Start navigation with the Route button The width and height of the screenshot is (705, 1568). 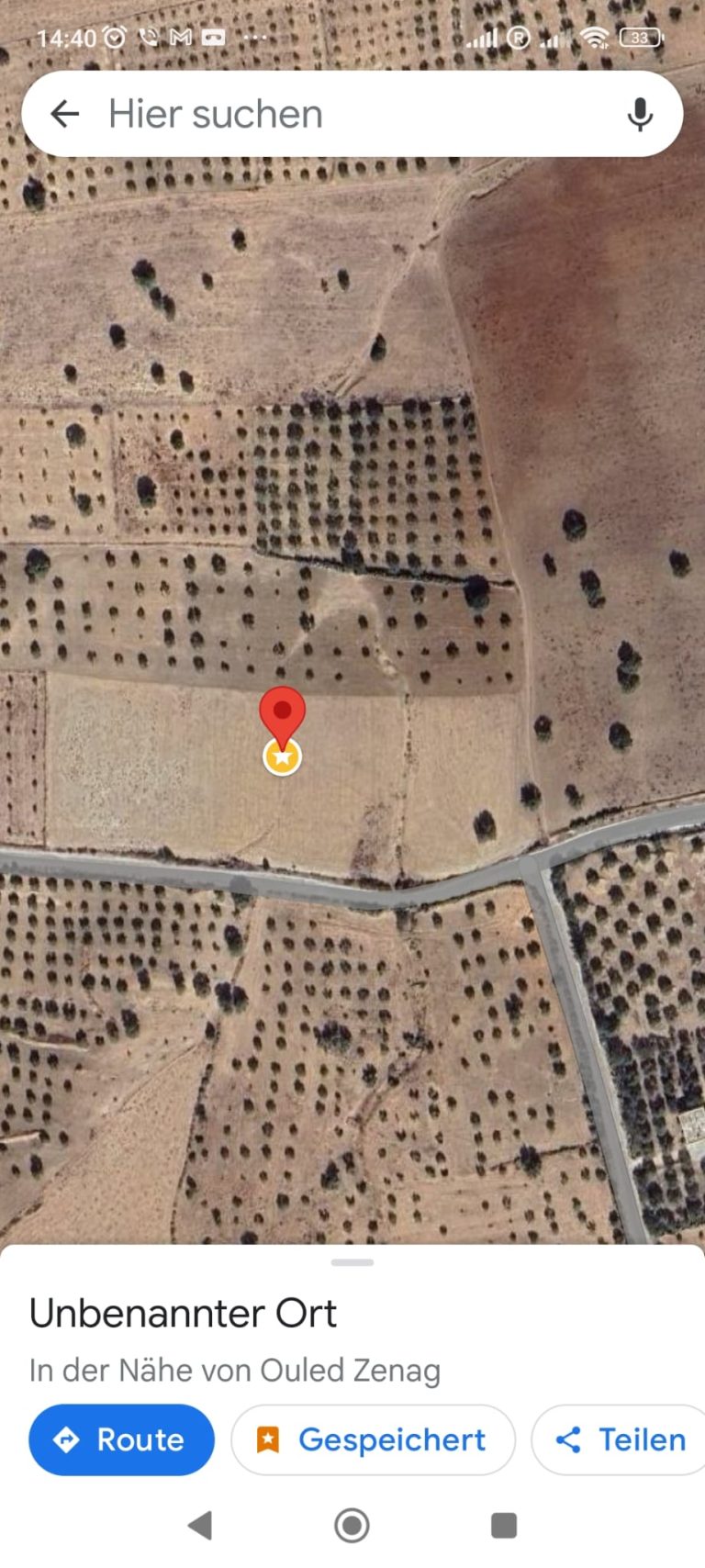pyautogui.click(x=121, y=1439)
